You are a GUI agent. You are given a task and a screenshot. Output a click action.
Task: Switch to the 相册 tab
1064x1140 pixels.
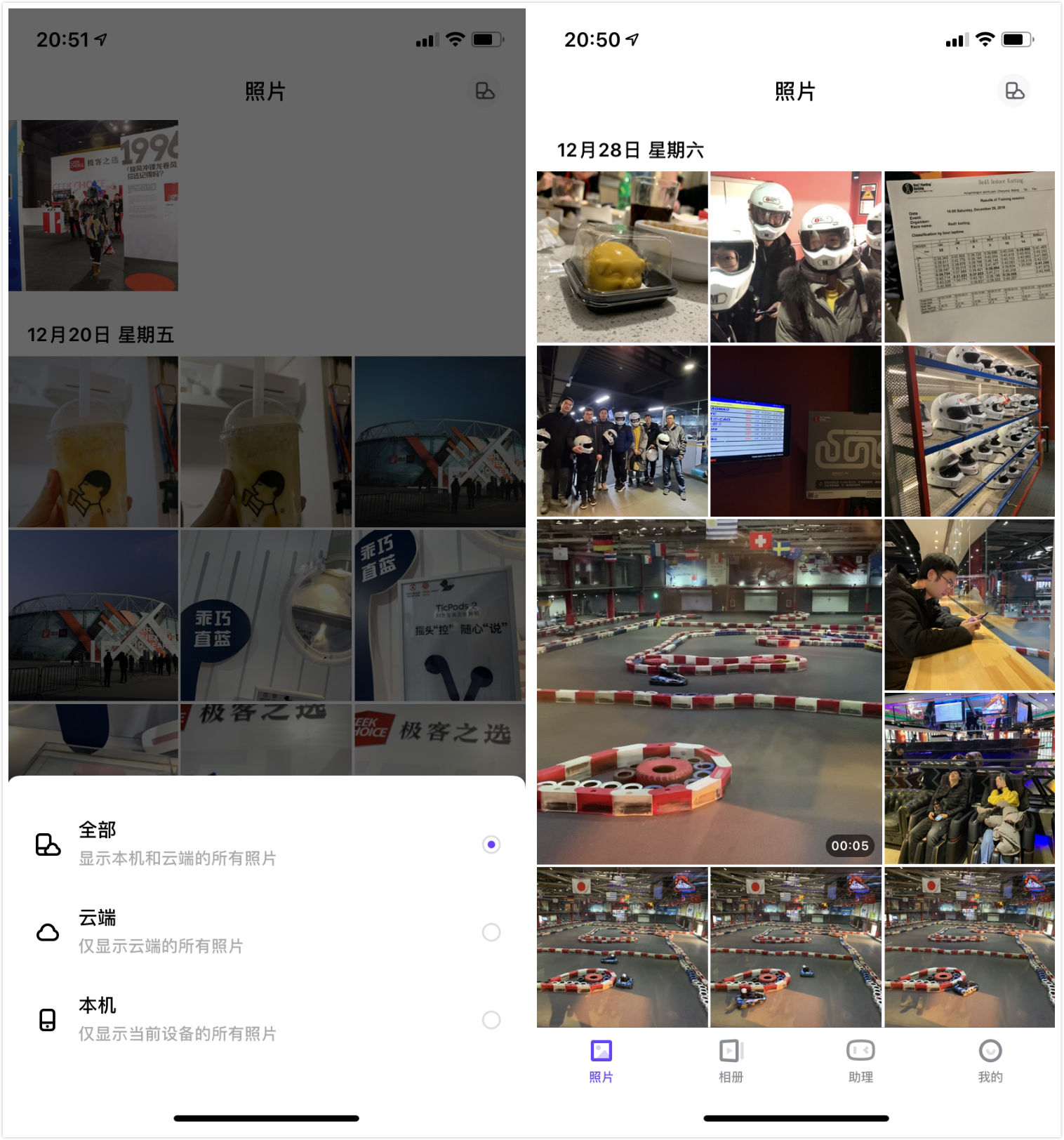(x=731, y=1063)
